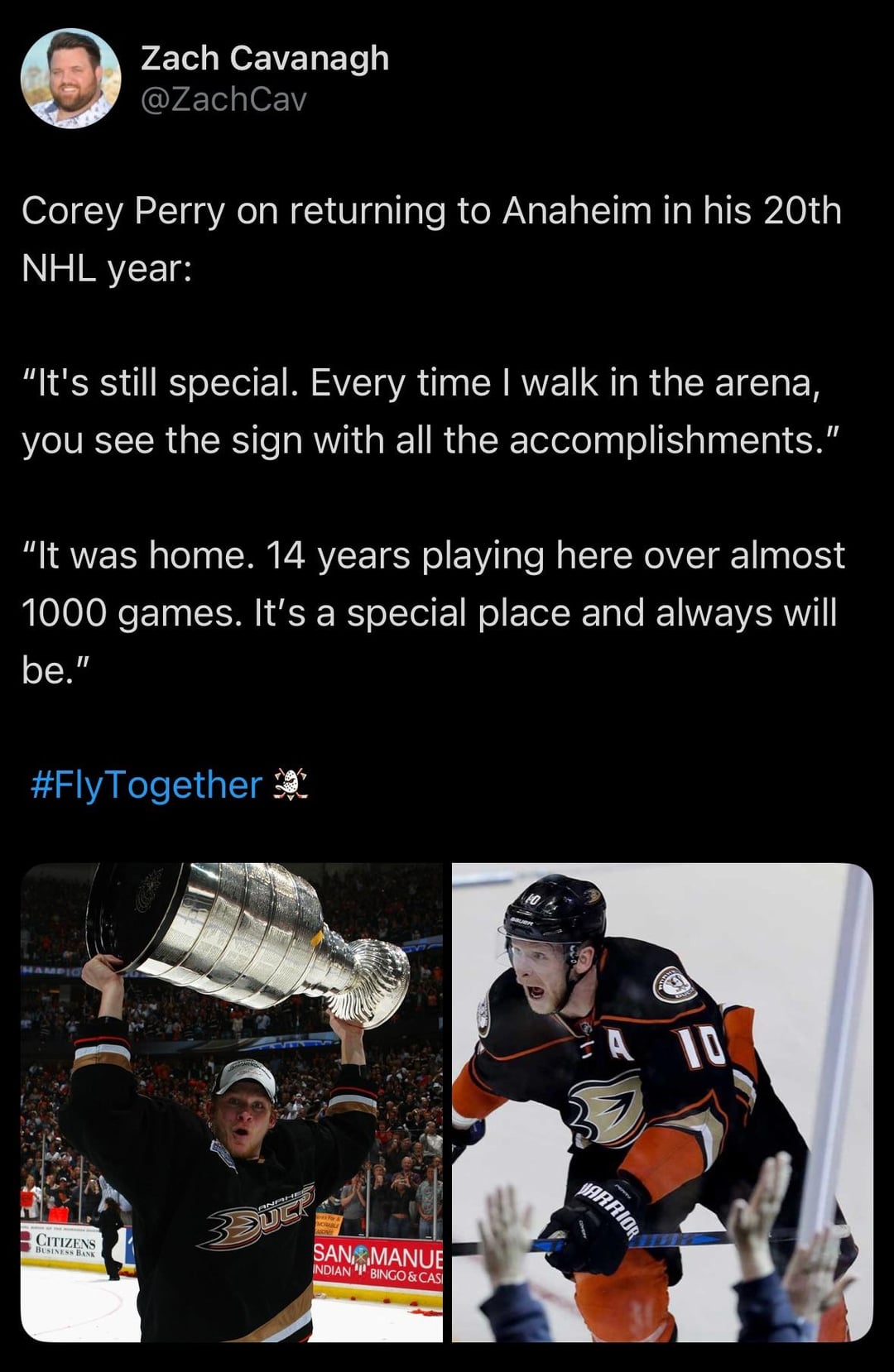894x1372 pixels.
Task: Open the @ZachCav profile name
Action: click(x=223, y=99)
